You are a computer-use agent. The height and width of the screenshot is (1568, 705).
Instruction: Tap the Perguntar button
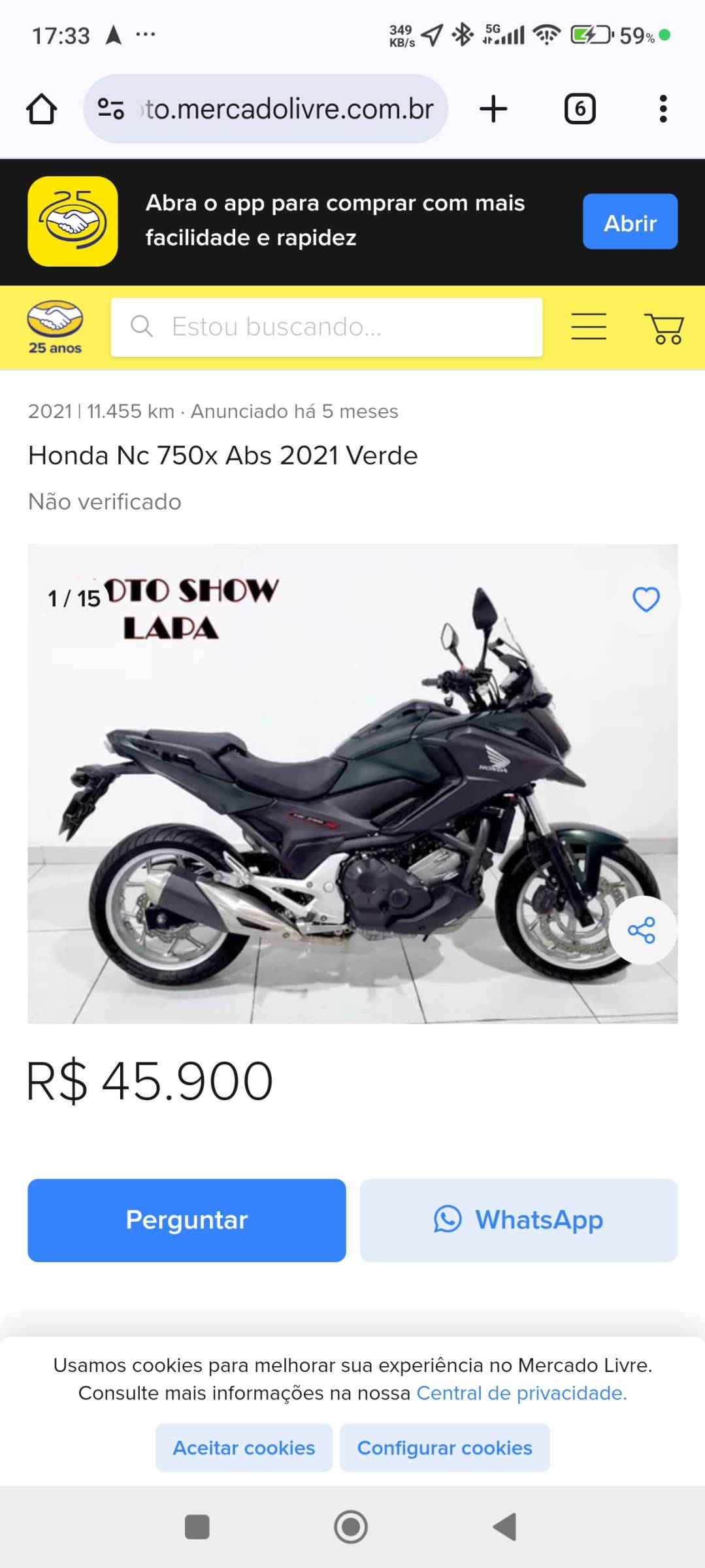click(187, 1220)
